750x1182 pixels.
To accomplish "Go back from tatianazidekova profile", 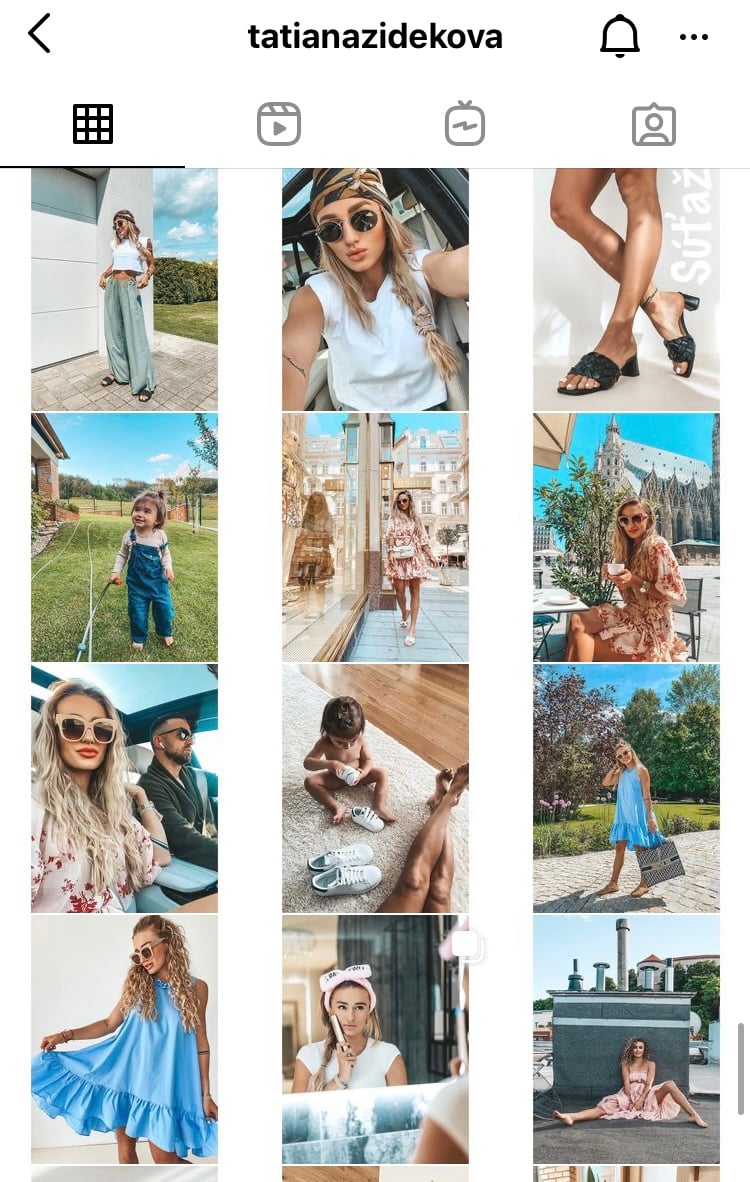I will click(x=40, y=35).
